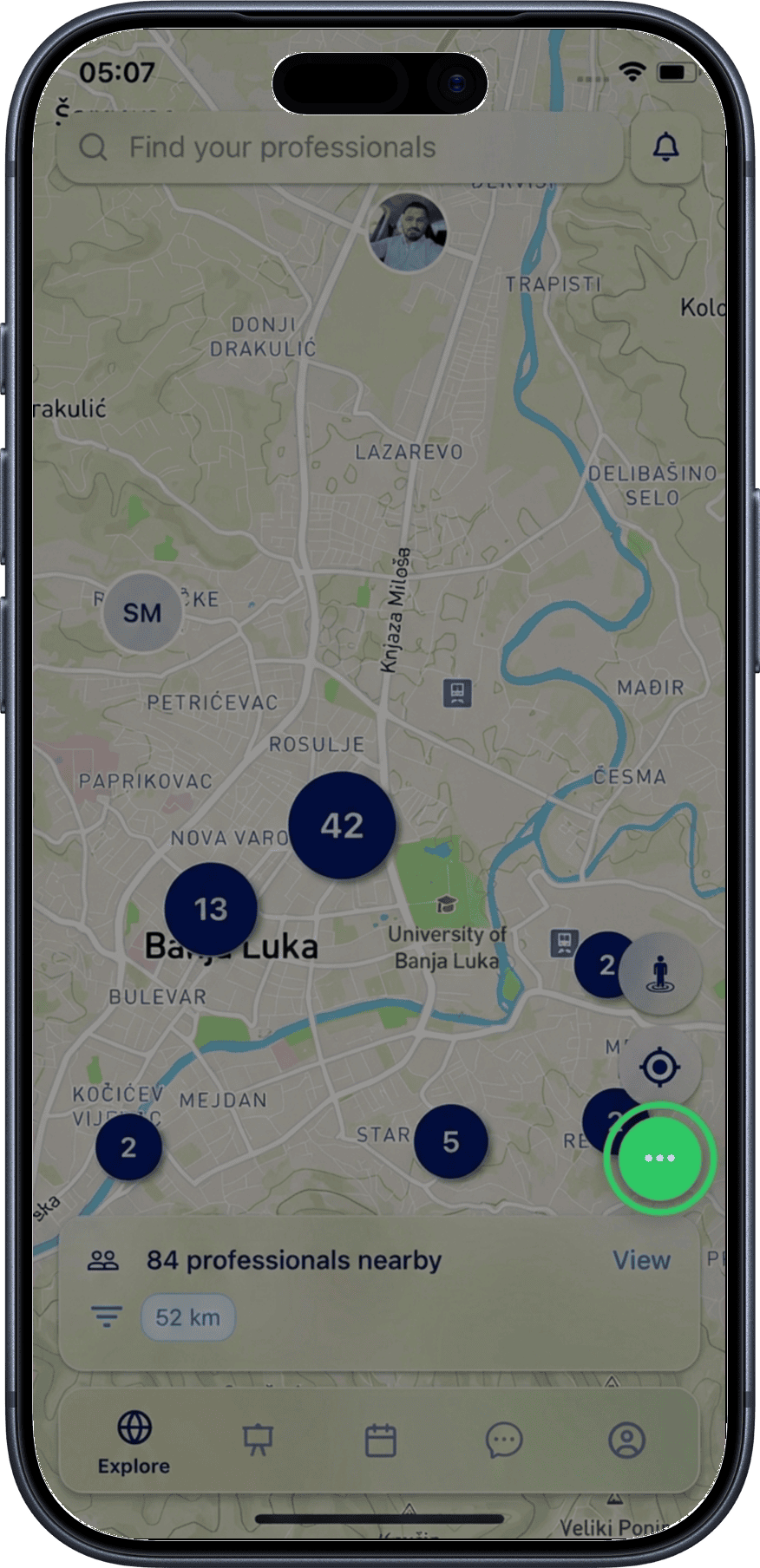Expand the cluster of 13 professionals
This screenshot has width=760, height=1568.
coord(211,909)
